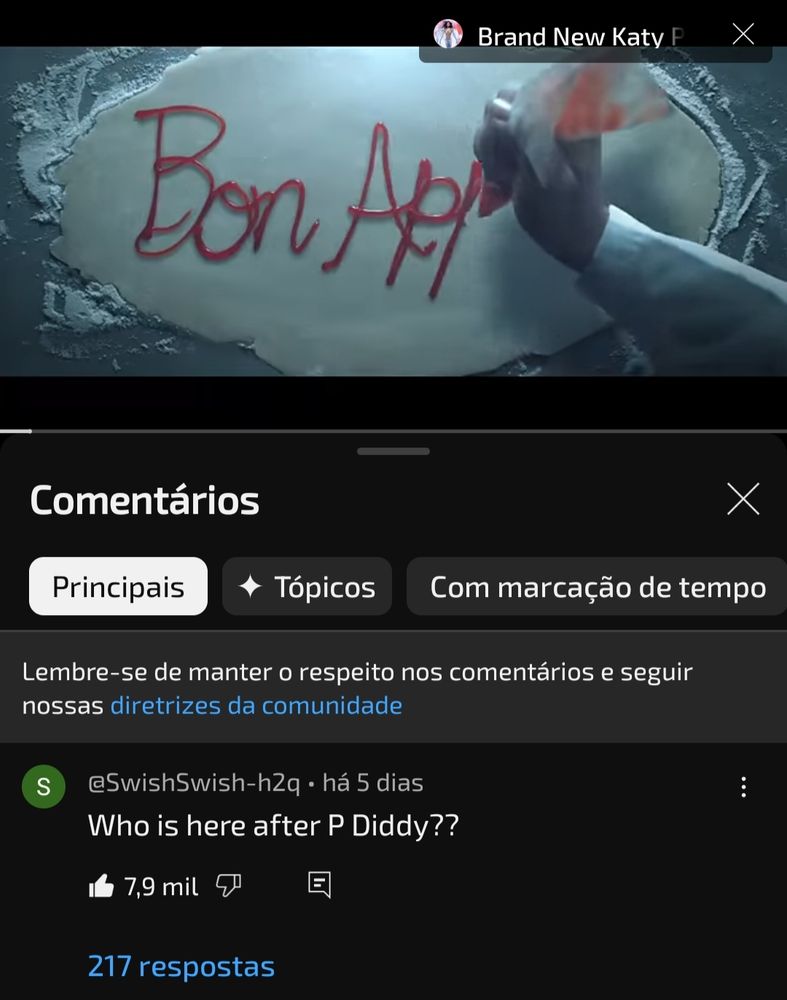Dismiss the Brand New Katy Perry suggestion card
The width and height of the screenshot is (787, 1000).
point(743,35)
